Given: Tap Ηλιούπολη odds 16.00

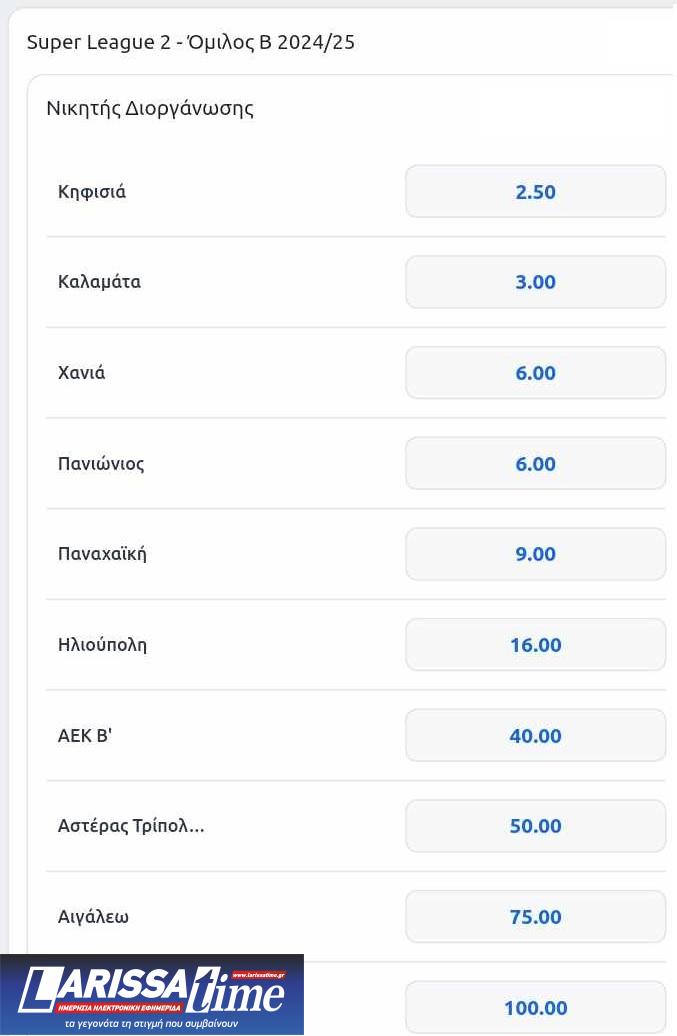Looking at the screenshot, I should (535, 645).
